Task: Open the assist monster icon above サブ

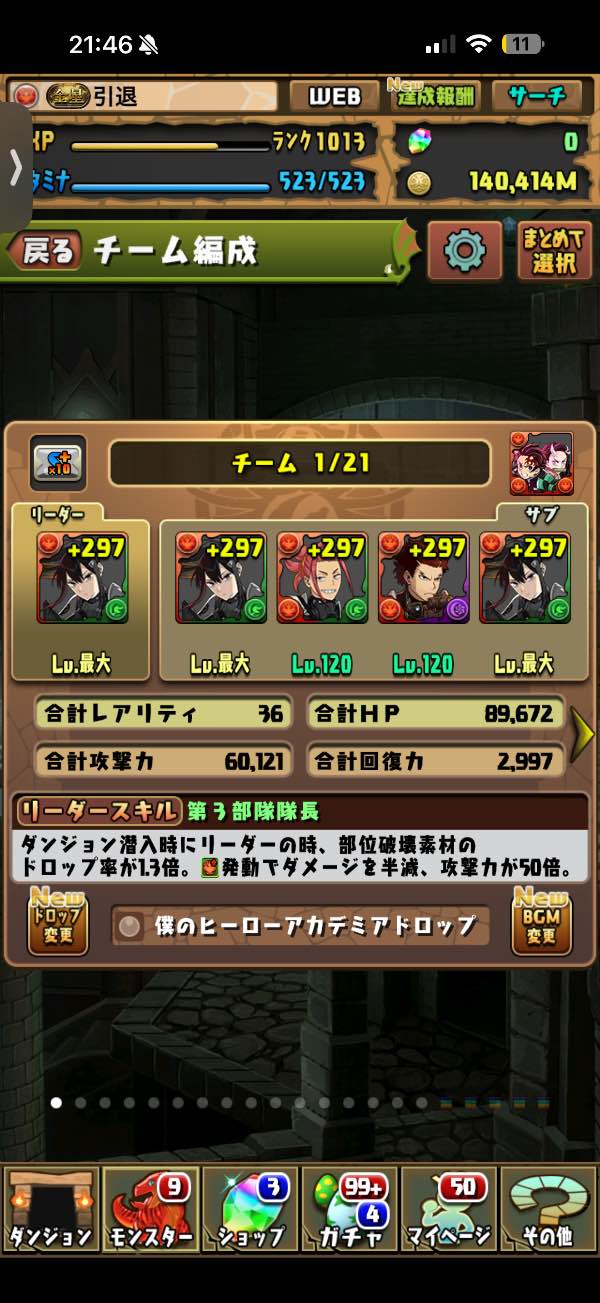Action: [x=542, y=463]
